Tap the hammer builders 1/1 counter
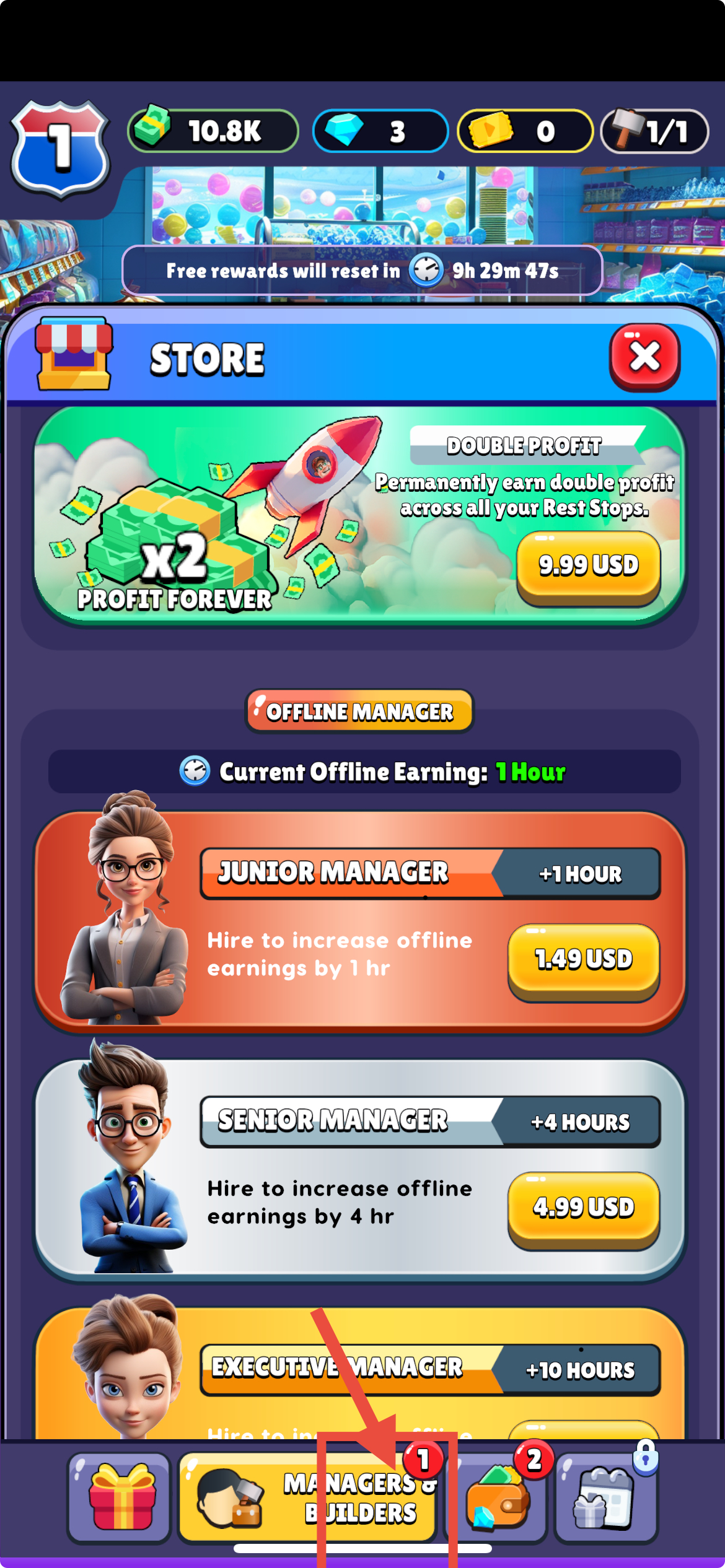Screen dimensions: 725x1568 (x=654, y=131)
